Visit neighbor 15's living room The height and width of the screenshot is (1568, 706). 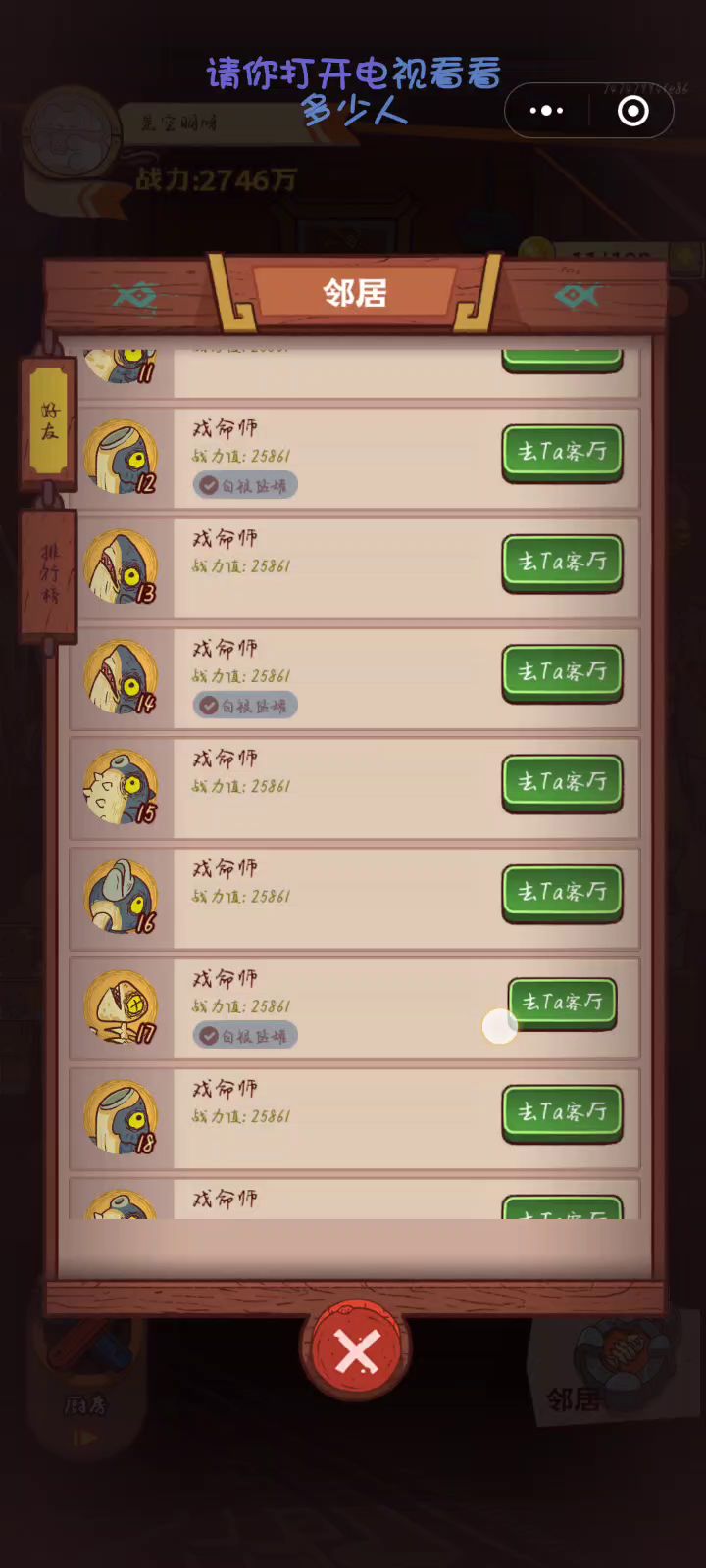pos(562,782)
